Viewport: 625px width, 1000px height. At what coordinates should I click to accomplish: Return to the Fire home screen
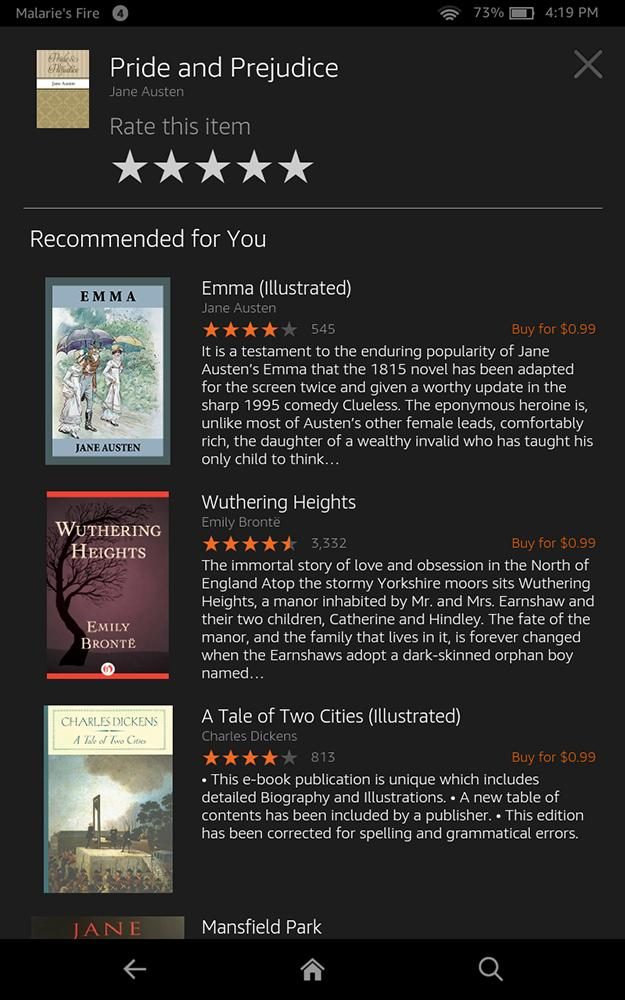pos(312,969)
